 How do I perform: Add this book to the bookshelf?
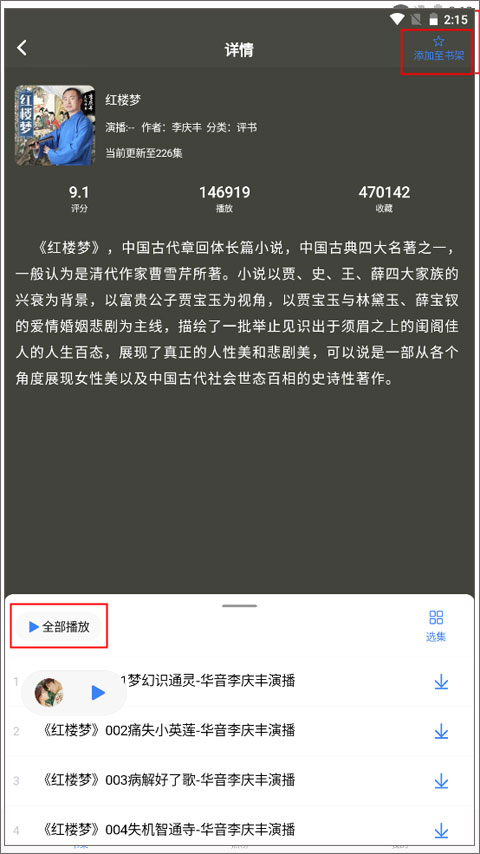pos(439,48)
